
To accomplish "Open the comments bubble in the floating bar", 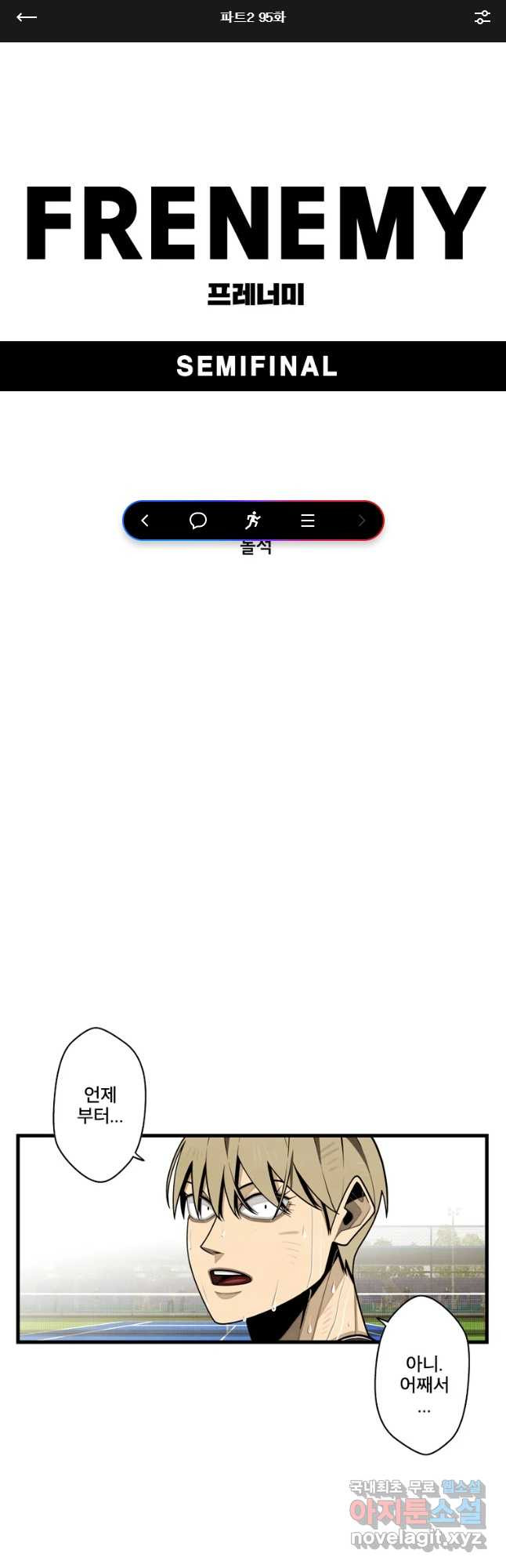I will 198,521.
